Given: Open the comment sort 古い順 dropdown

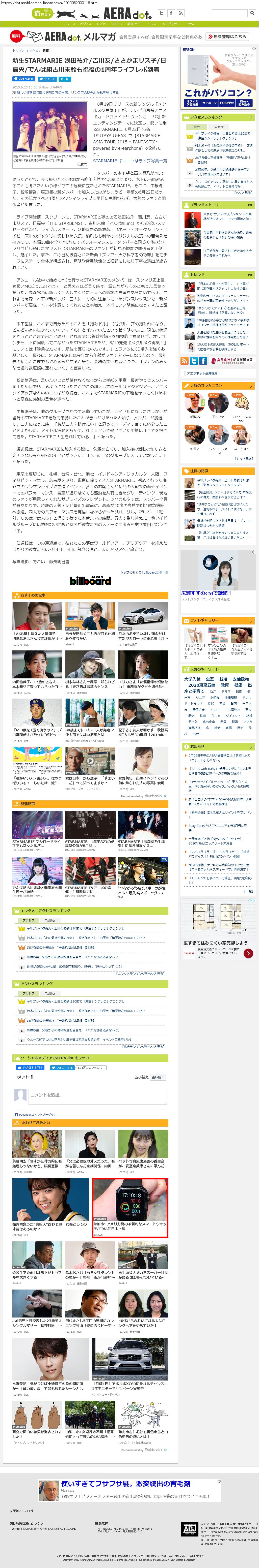Looking at the screenshot, I should point(157,1077).
